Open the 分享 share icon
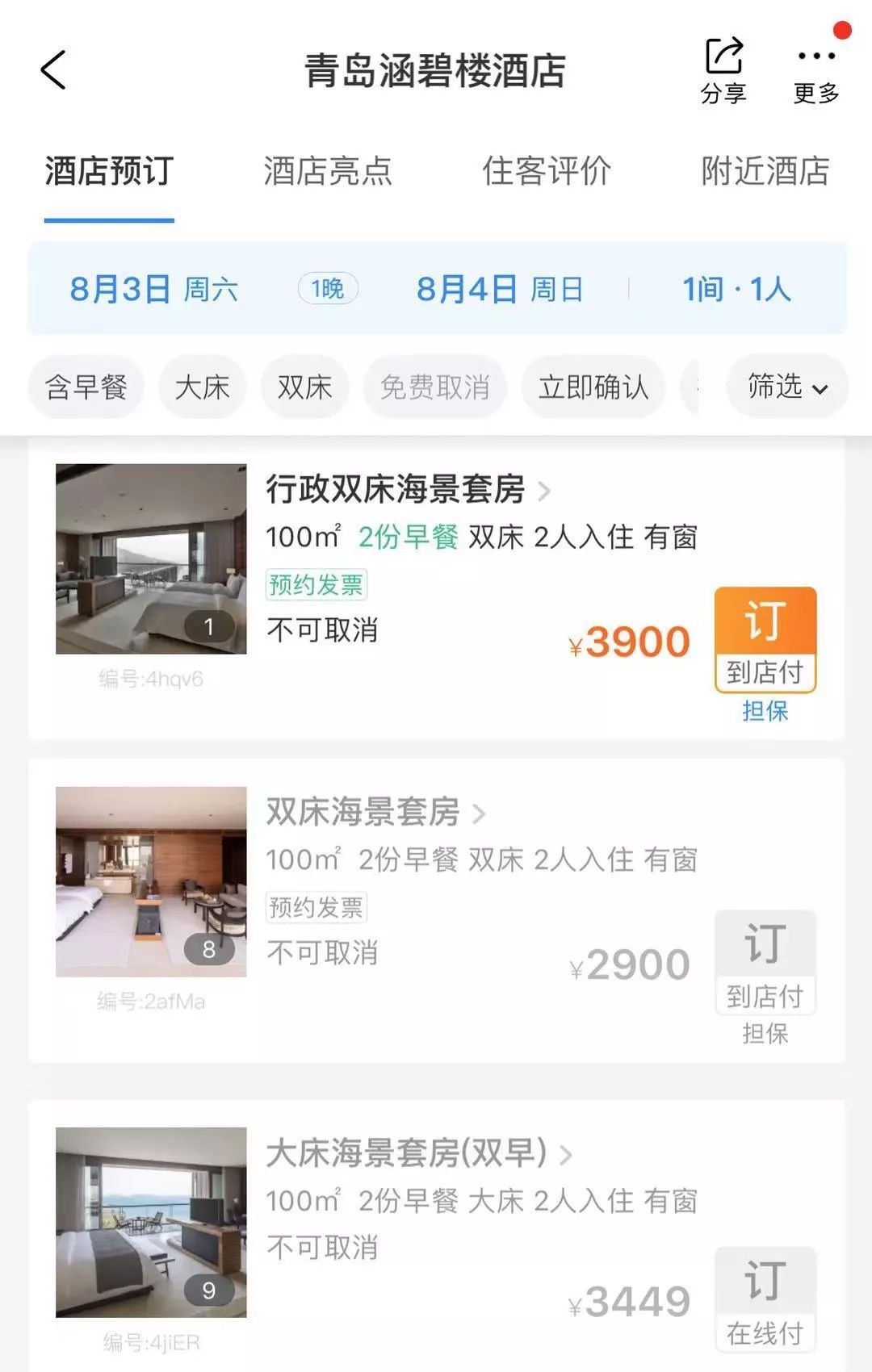Screen dimensions: 872x1372 724,56
